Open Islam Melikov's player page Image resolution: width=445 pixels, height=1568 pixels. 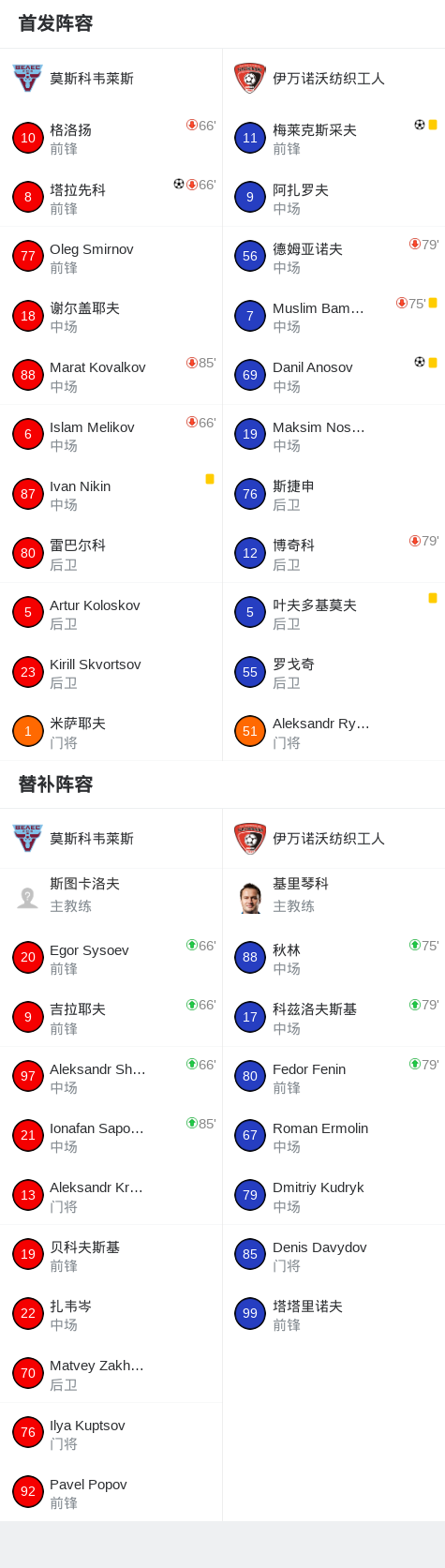click(111, 435)
